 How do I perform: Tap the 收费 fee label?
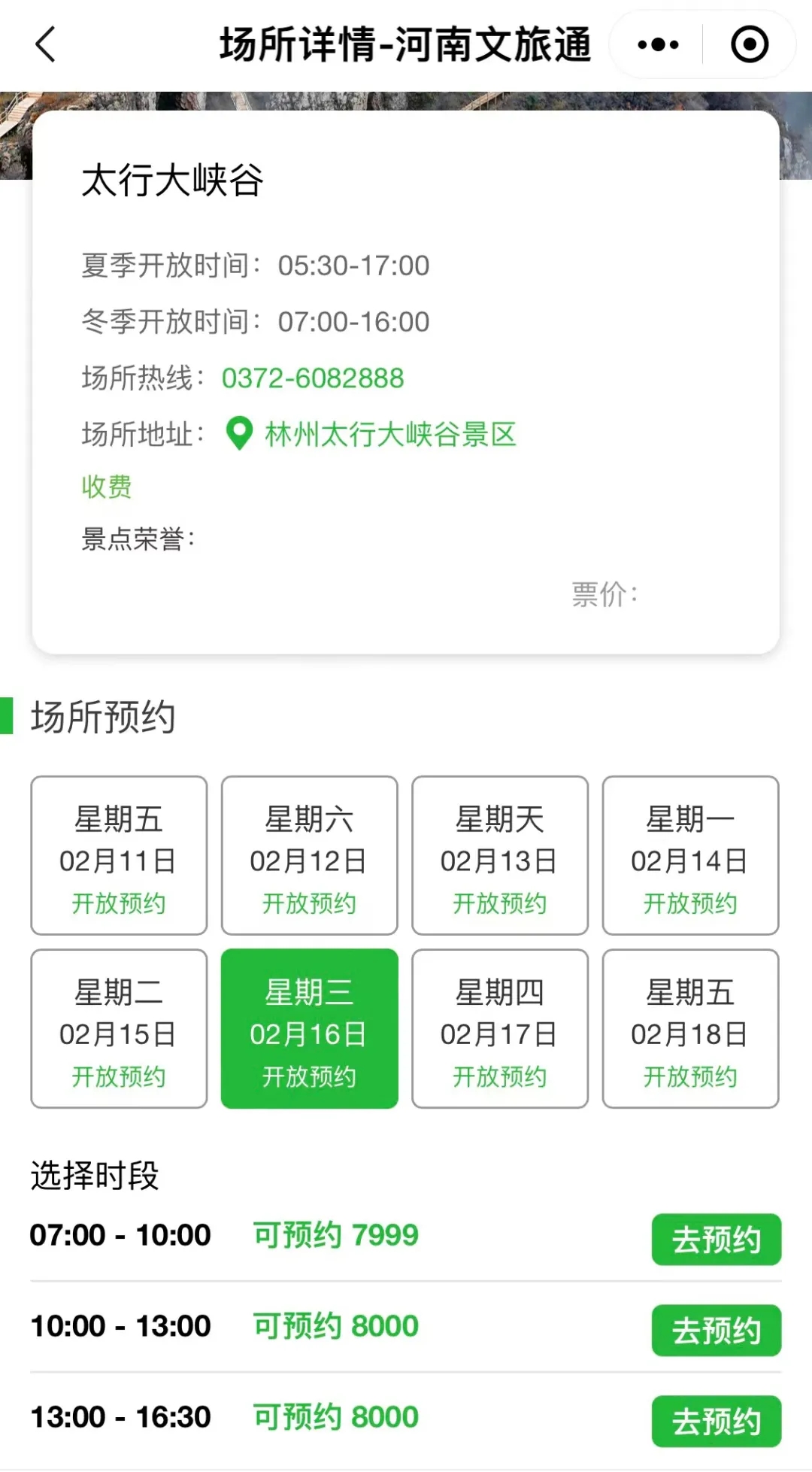(x=106, y=487)
